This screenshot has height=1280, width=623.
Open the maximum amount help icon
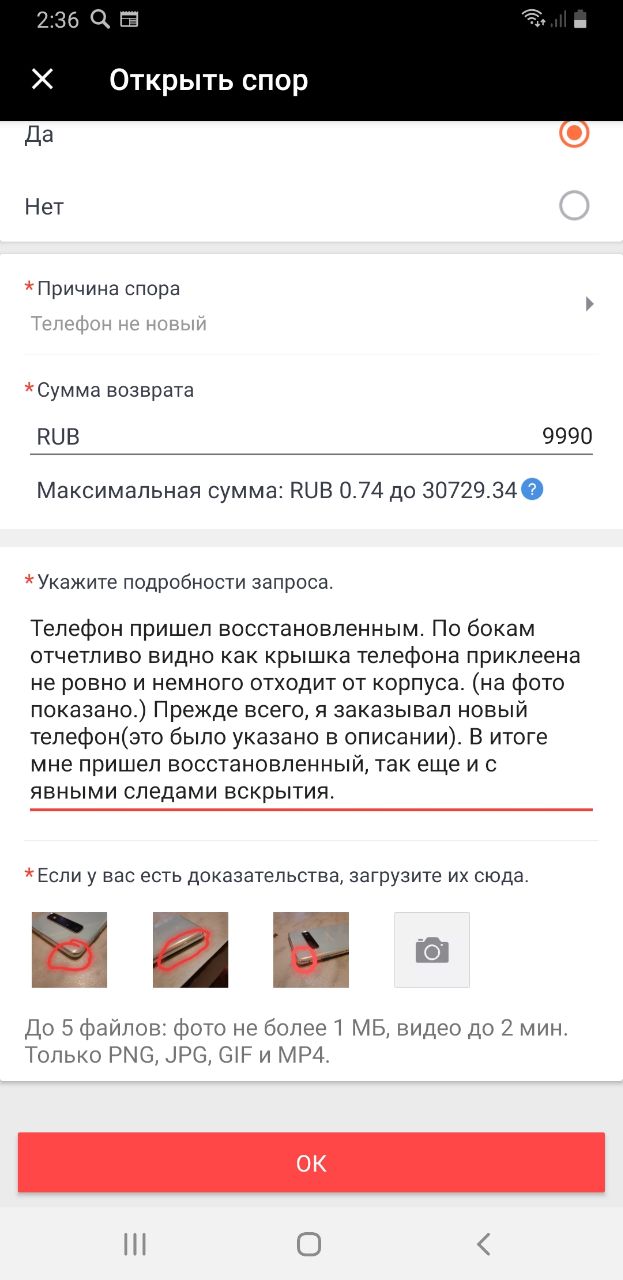point(533,490)
